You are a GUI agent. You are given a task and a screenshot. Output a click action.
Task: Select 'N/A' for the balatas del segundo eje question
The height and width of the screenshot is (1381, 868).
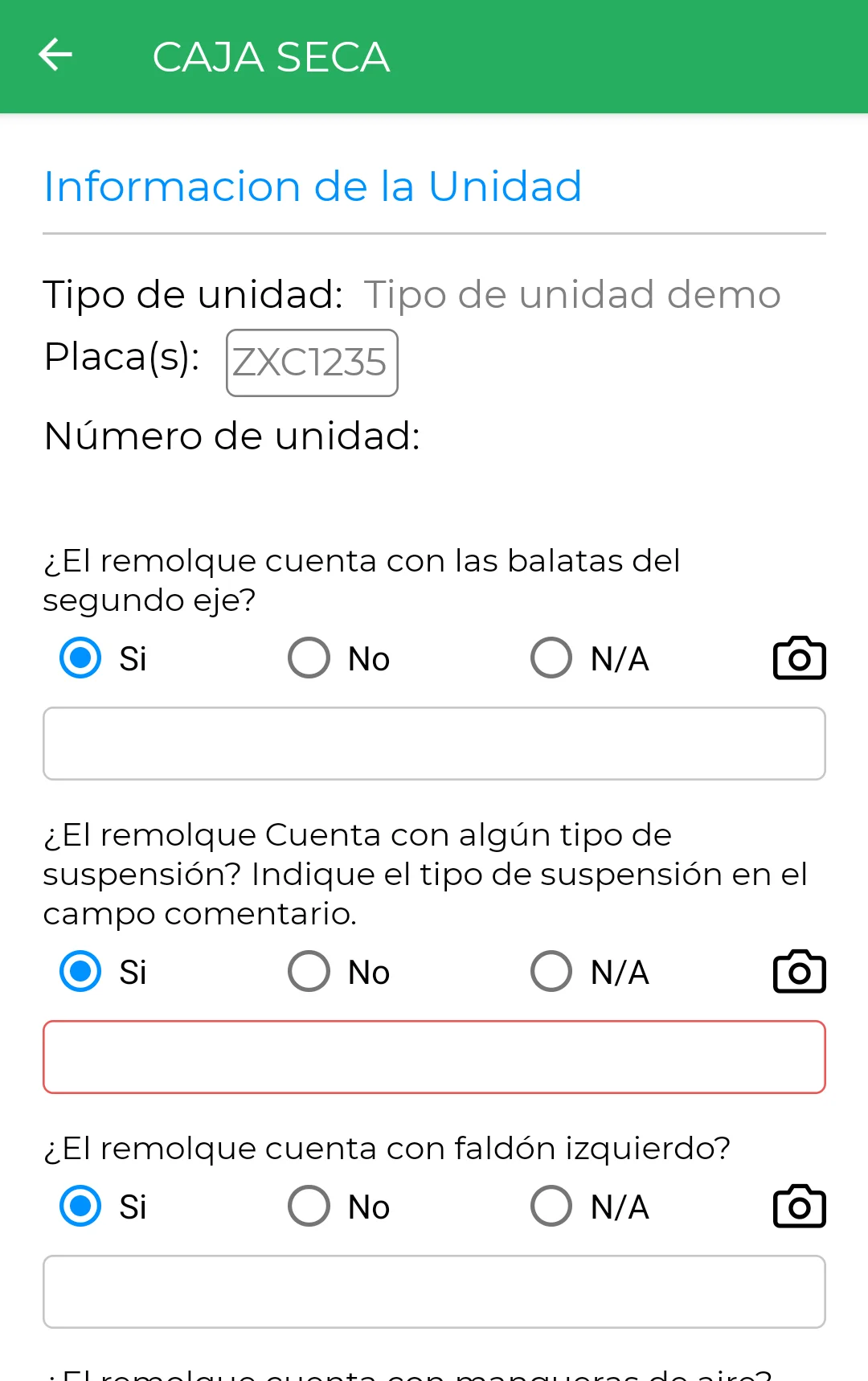tap(551, 658)
